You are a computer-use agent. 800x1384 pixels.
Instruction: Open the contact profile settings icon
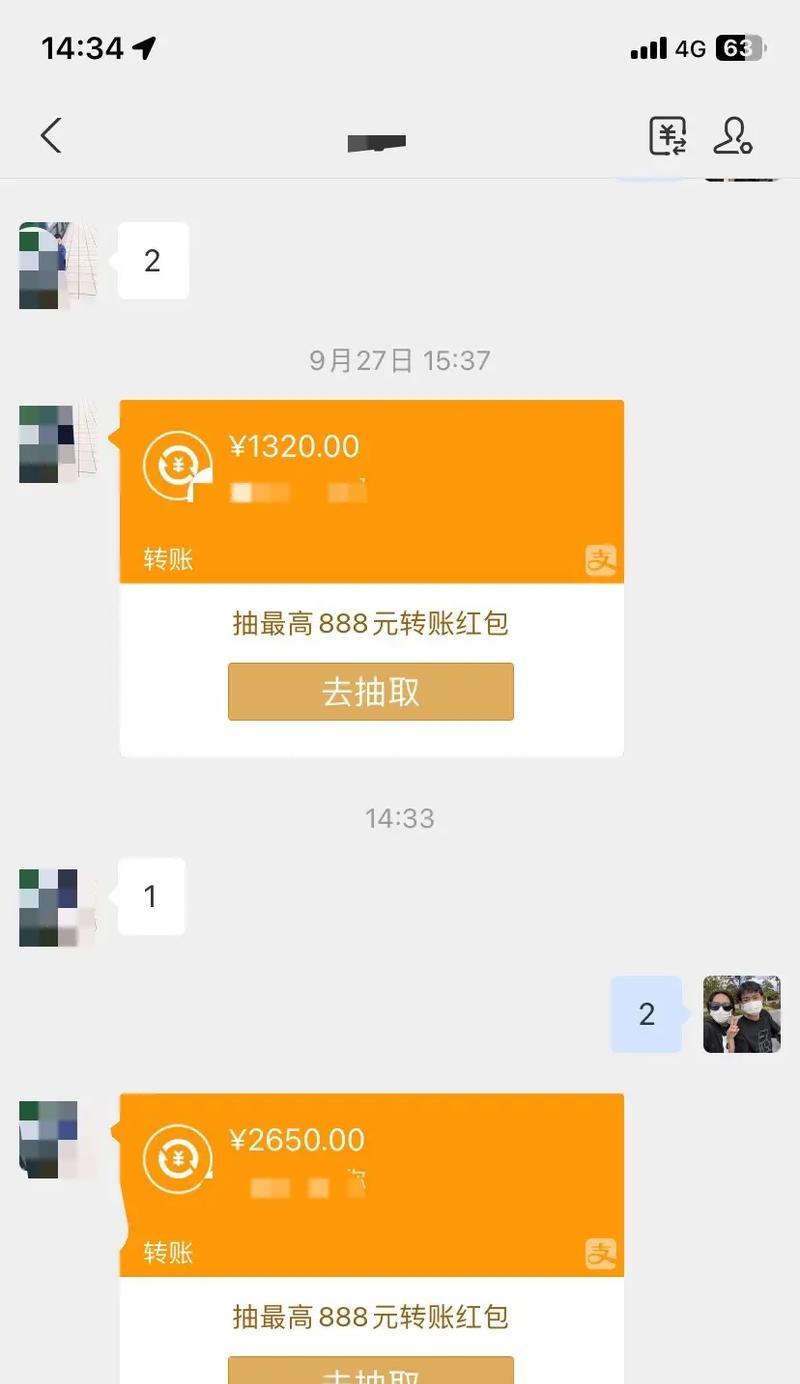coord(732,135)
